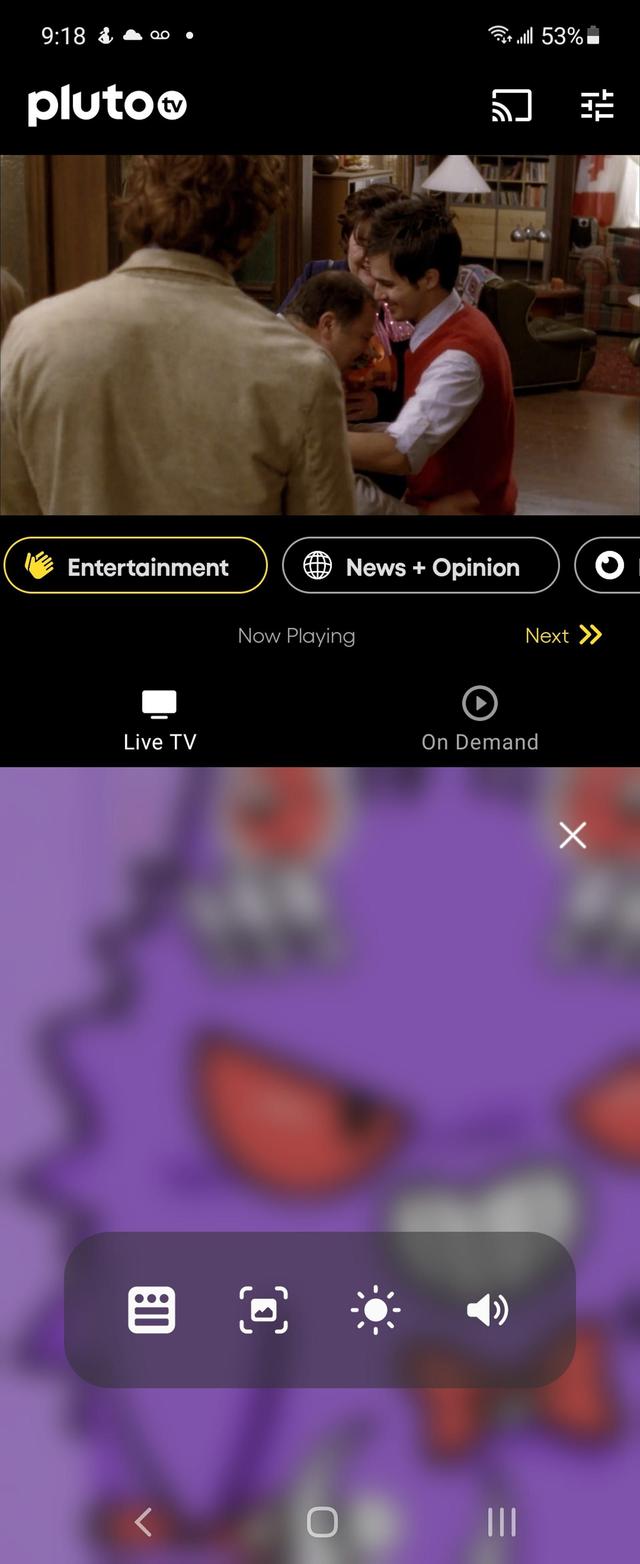This screenshot has height=1564, width=640.
Task: Open the volume control
Action: coord(488,1310)
